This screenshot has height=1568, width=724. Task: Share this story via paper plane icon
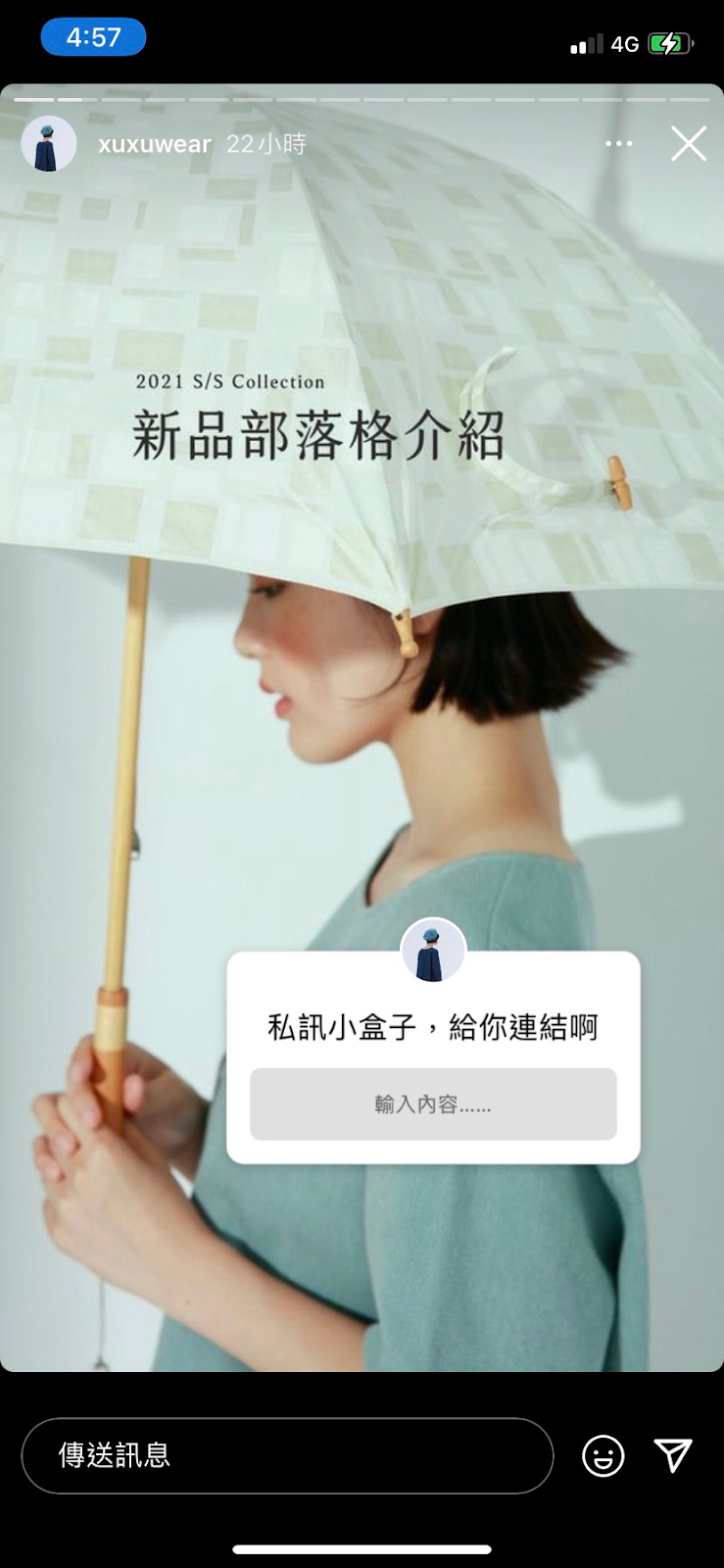point(673,1455)
